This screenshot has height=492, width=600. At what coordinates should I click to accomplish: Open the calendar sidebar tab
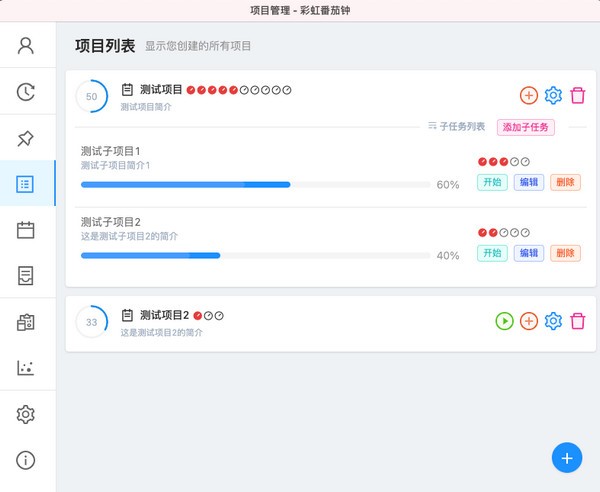click(x=26, y=230)
